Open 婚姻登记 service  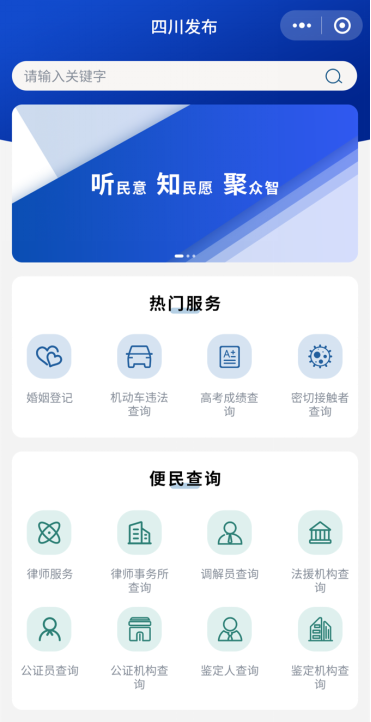49,369
